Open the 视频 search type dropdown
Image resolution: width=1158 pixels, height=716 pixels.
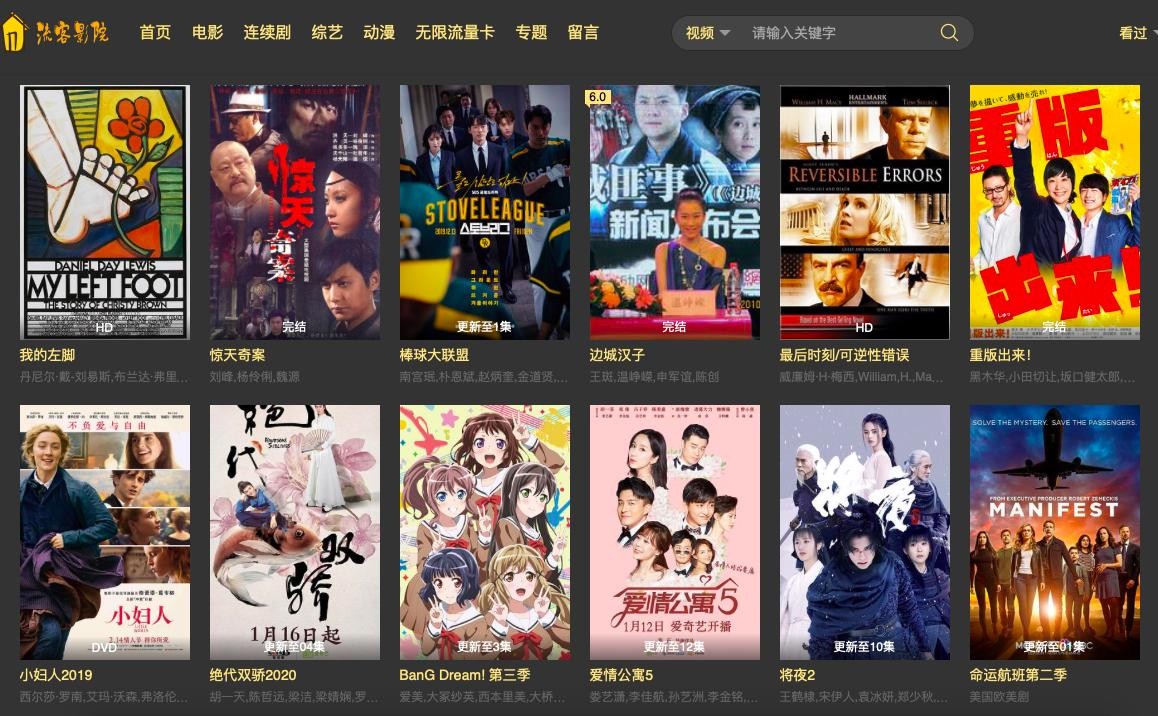pos(707,33)
